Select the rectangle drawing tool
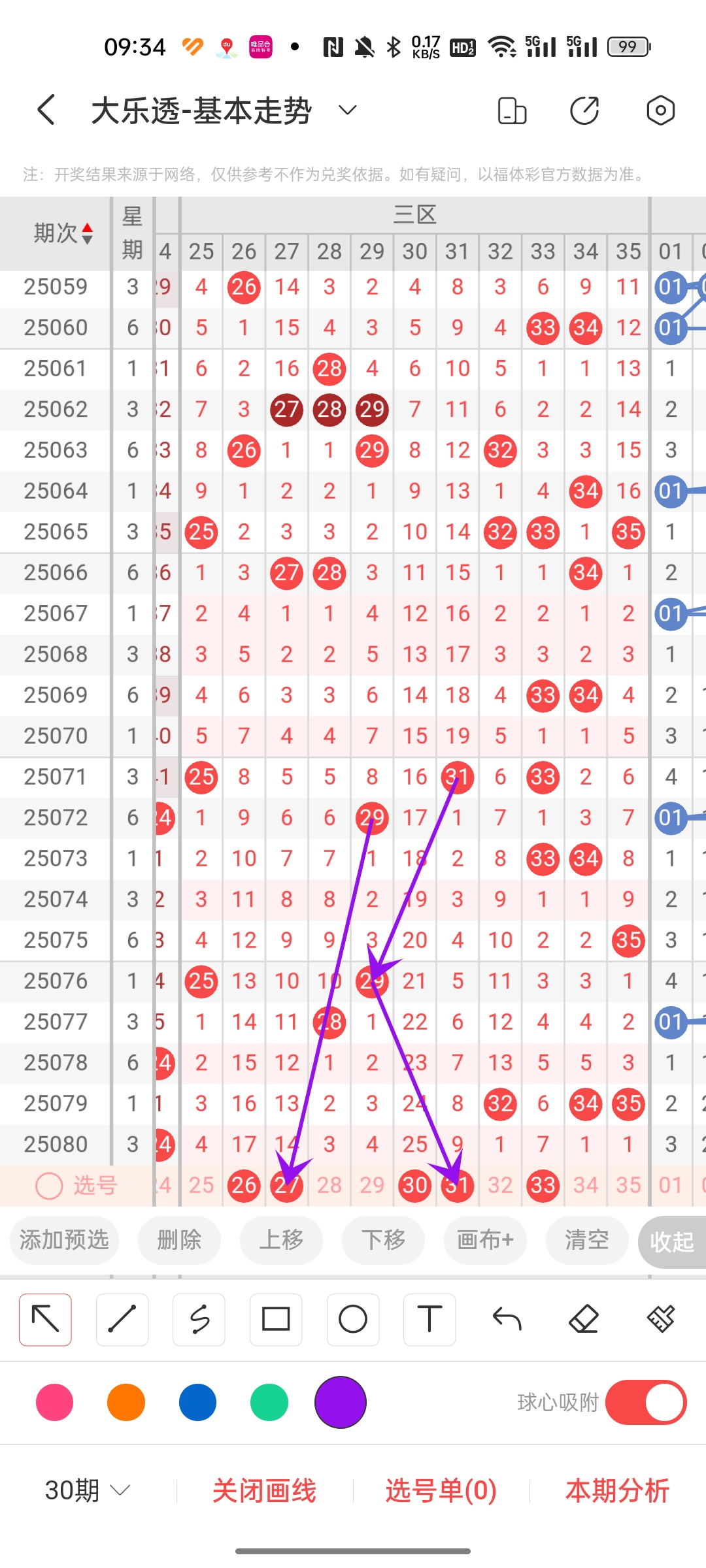 (276, 1320)
